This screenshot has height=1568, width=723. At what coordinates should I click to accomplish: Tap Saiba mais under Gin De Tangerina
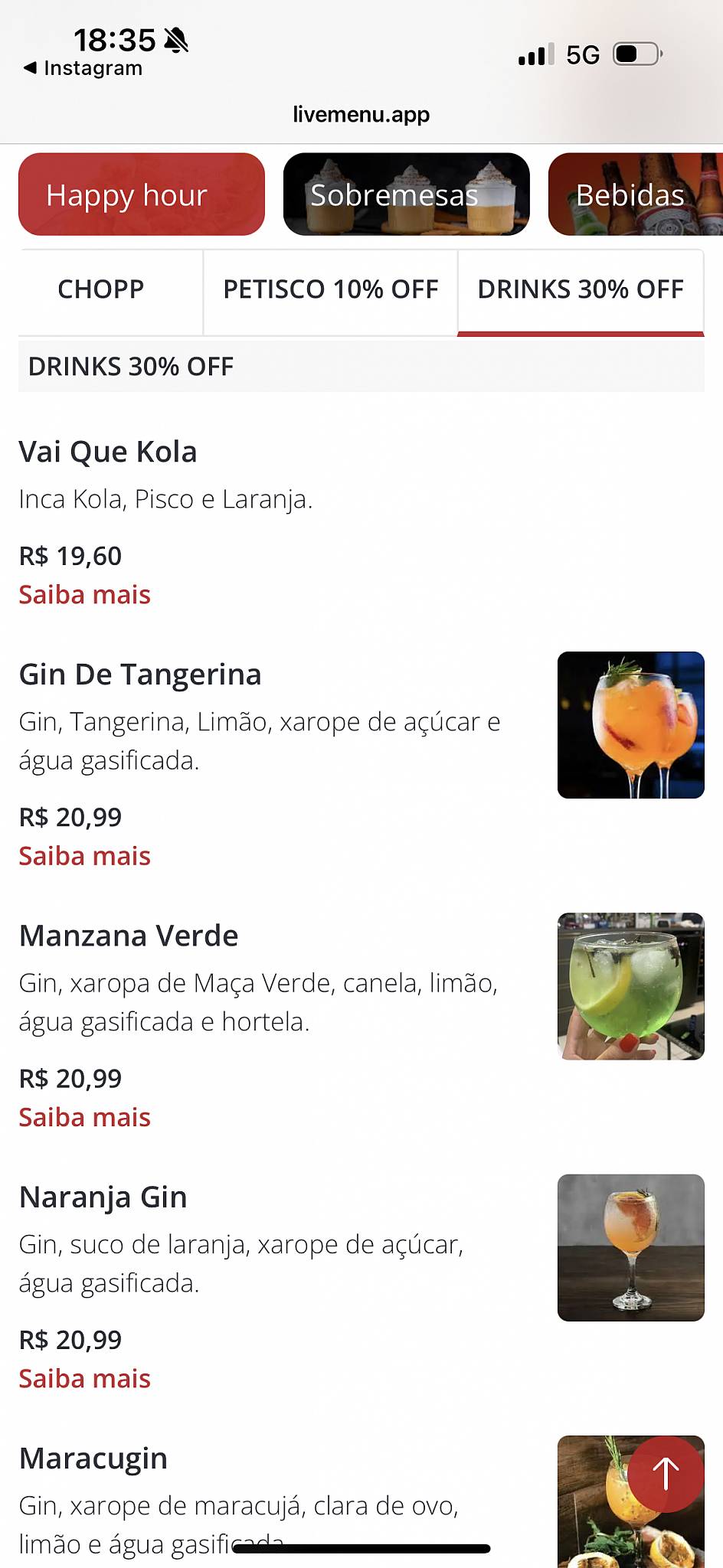click(84, 856)
